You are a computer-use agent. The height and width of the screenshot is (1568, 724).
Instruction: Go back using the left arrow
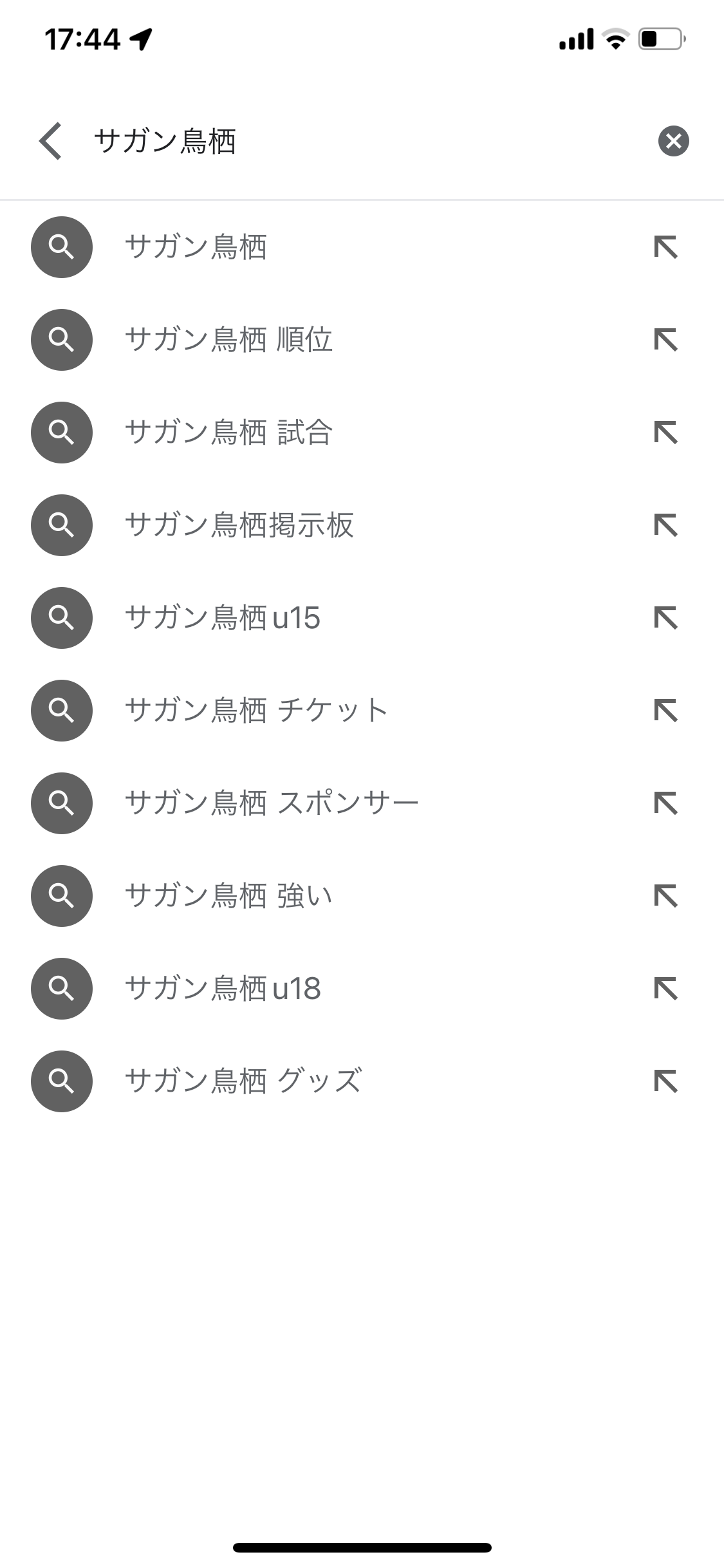click(50, 141)
